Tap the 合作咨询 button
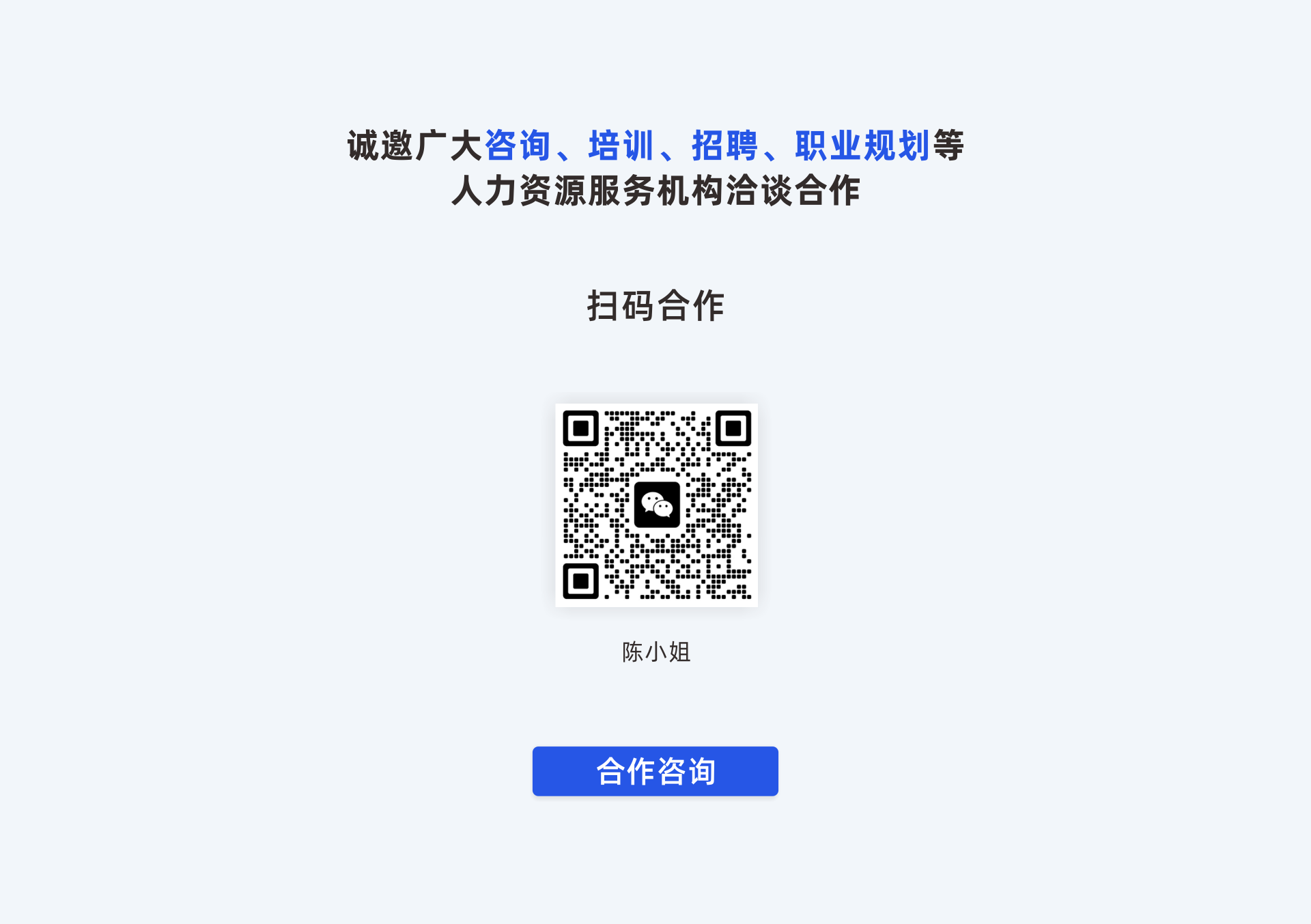 pyautogui.click(x=655, y=771)
